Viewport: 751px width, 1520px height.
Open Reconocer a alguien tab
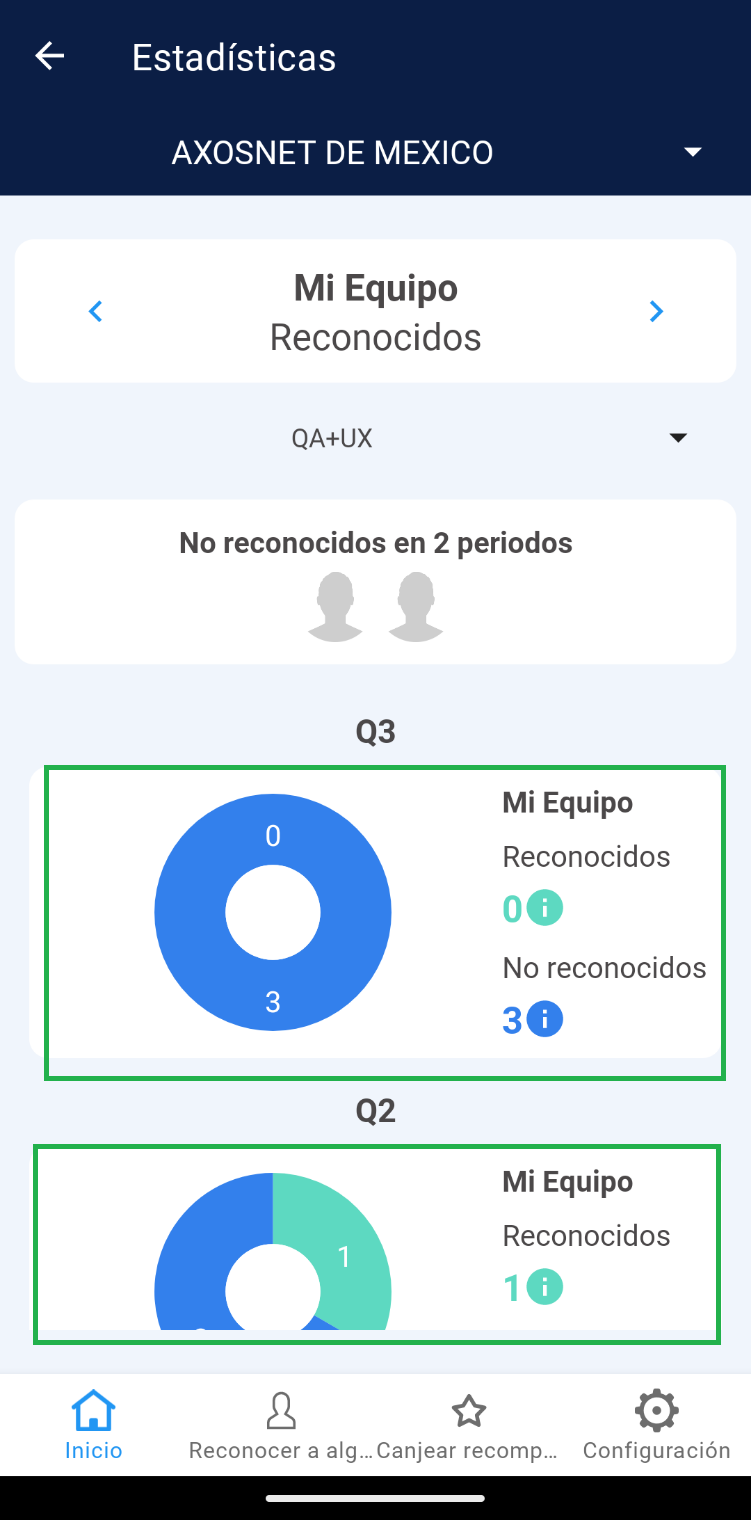click(281, 1425)
